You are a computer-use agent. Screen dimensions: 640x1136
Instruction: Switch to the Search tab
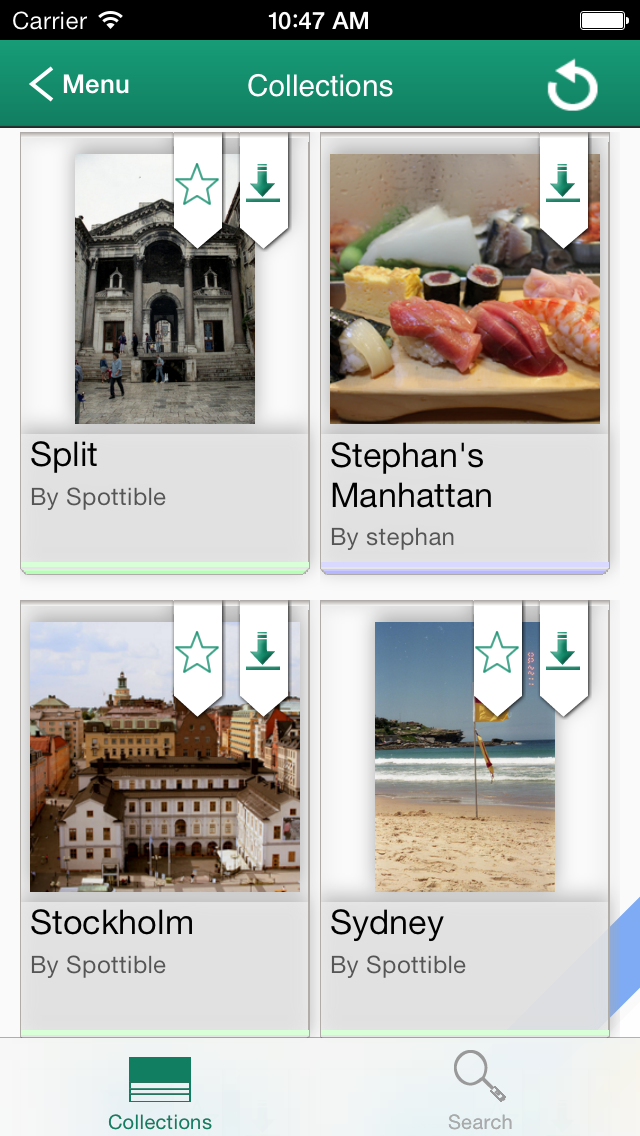coord(480,1090)
